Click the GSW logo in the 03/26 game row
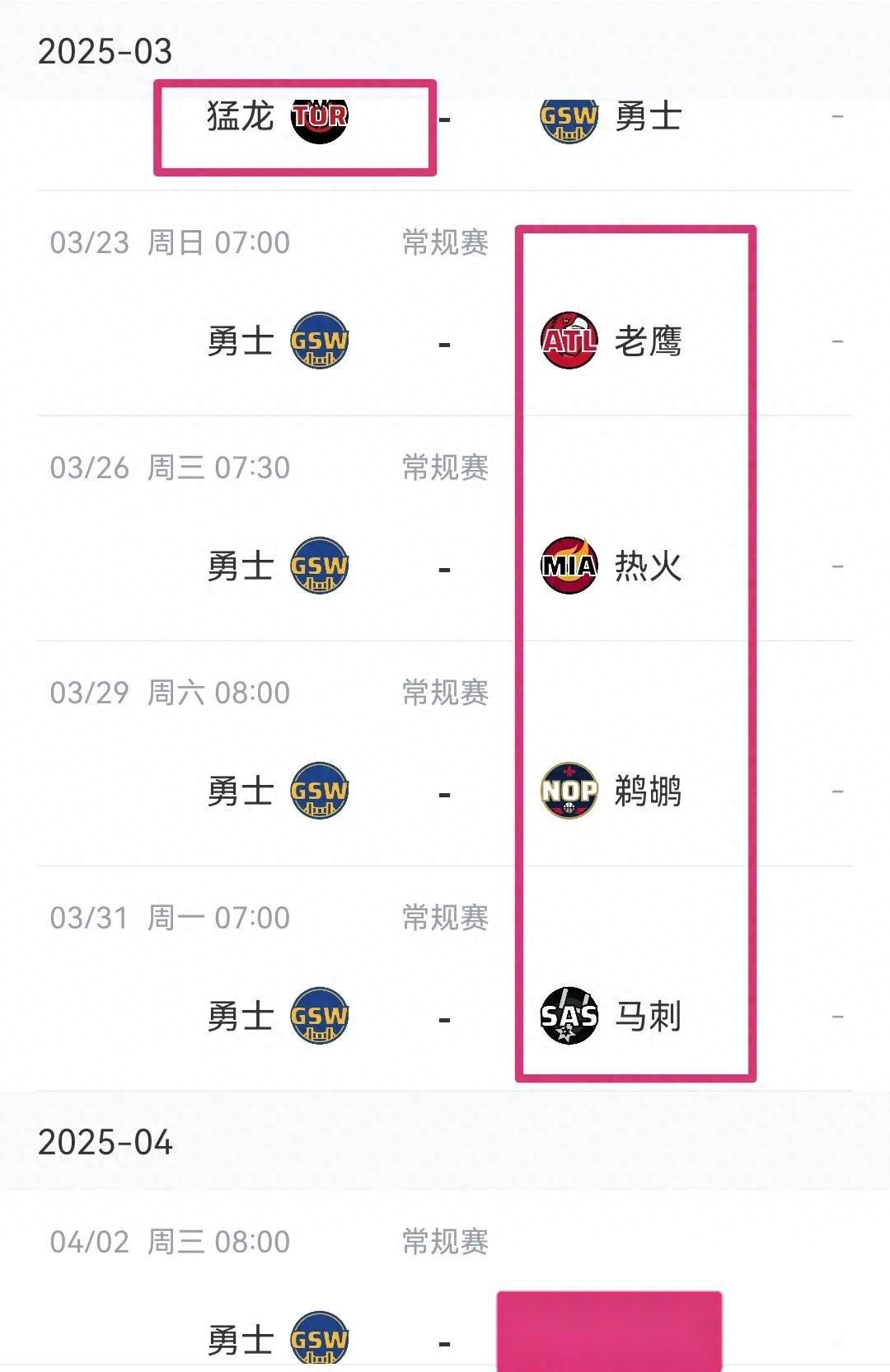The height and width of the screenshot is (1372, 890). point(320,565)
